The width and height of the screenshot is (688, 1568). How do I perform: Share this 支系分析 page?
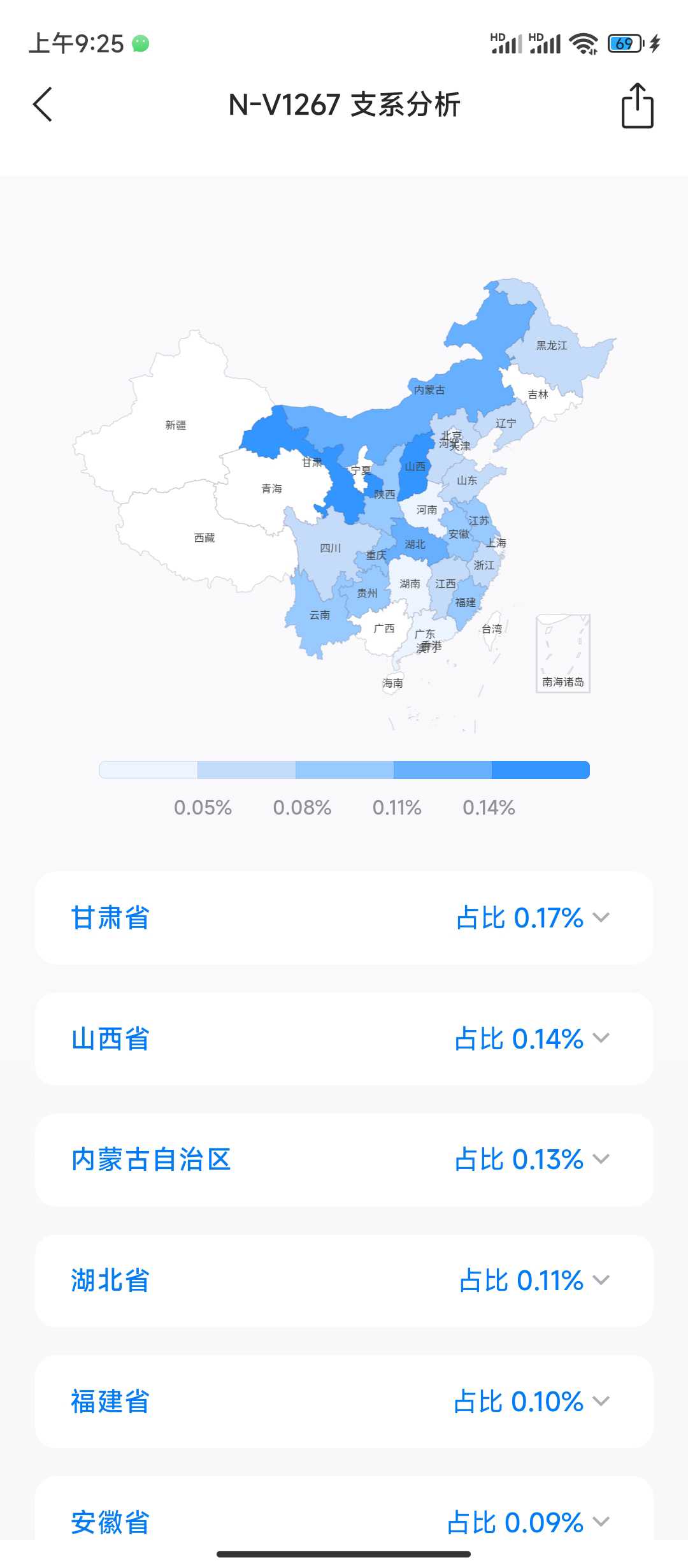click(637, 106)
